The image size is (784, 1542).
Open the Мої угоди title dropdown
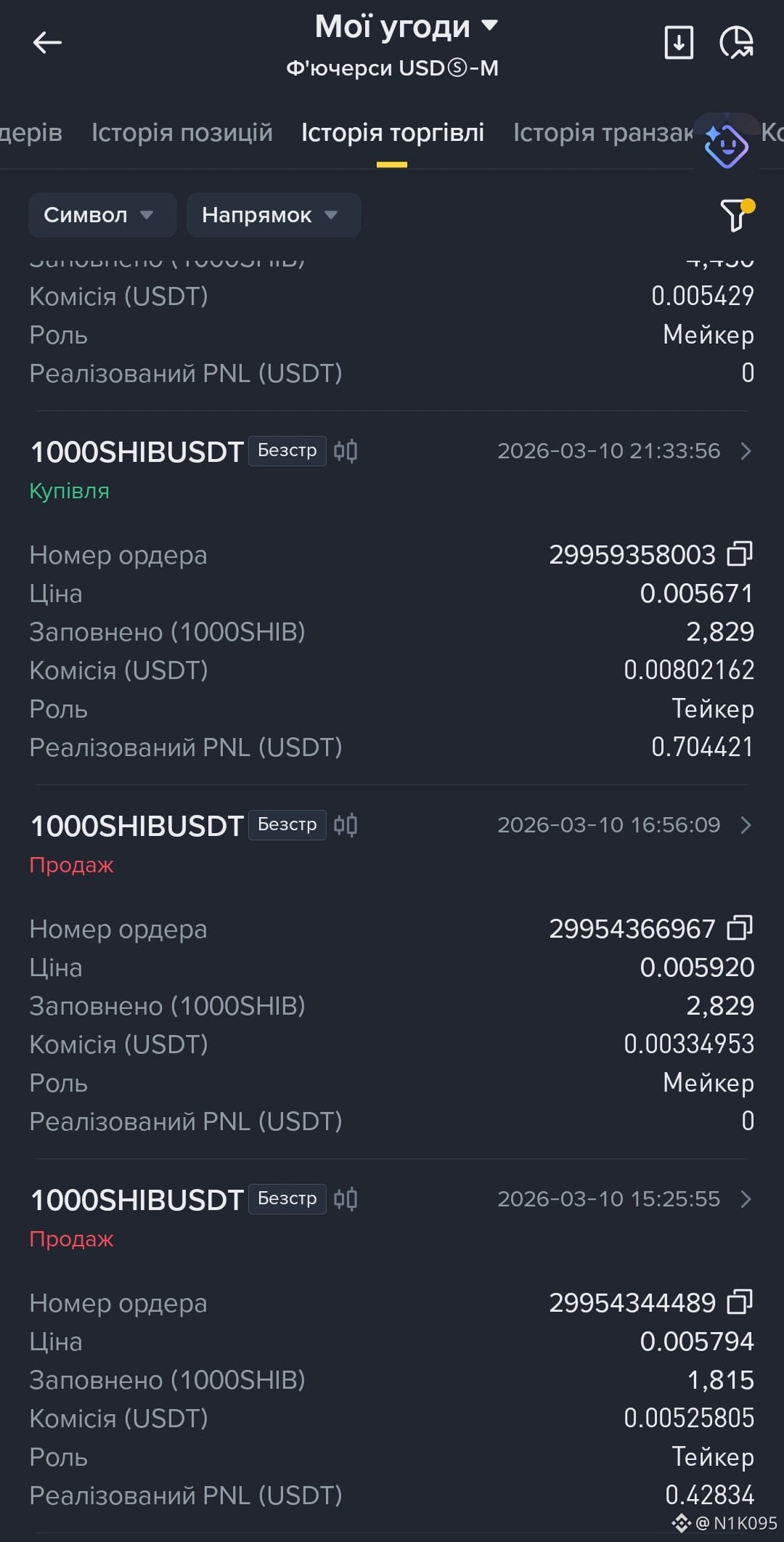click(407, 27)
